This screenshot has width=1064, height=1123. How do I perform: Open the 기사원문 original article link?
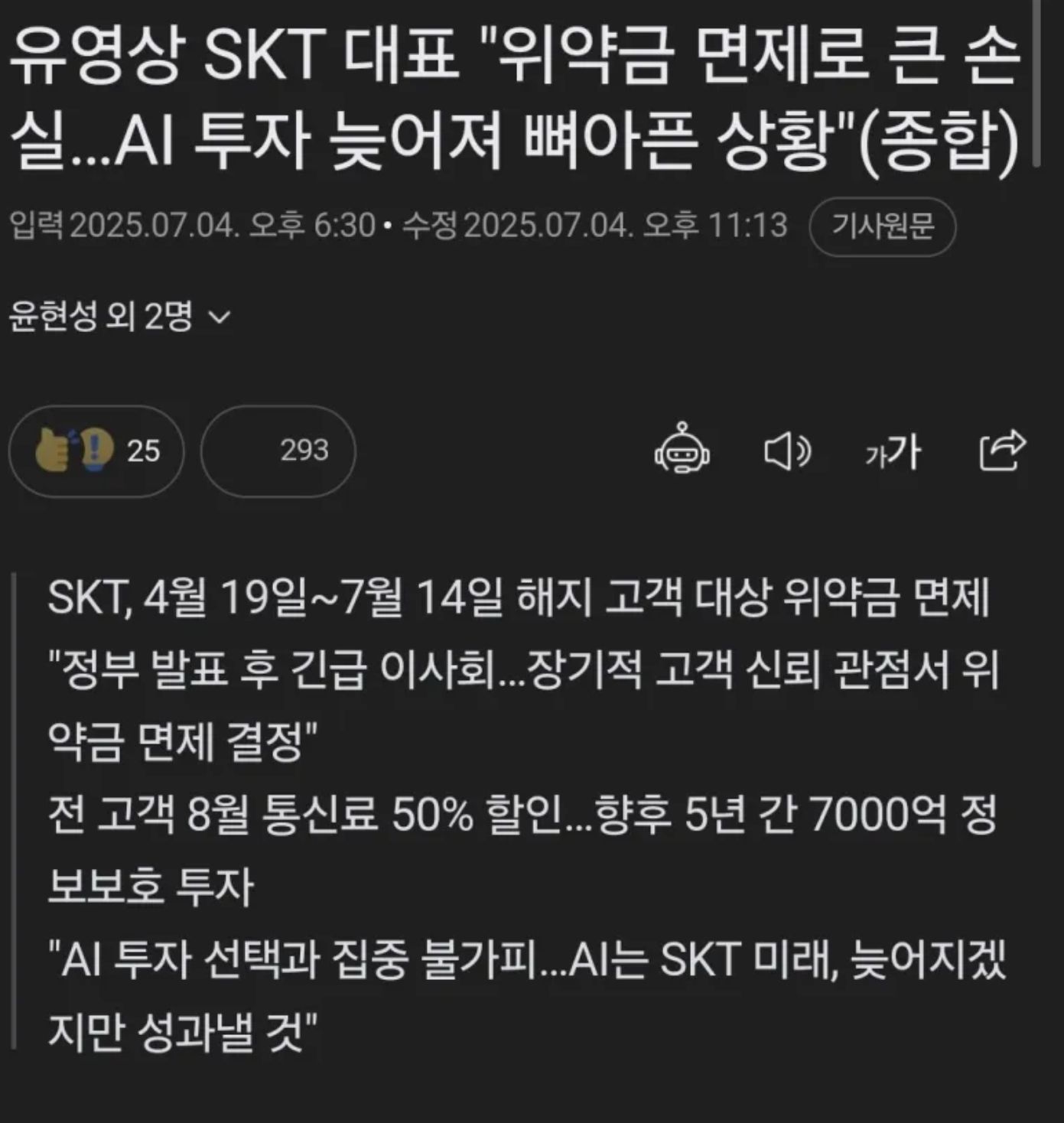pos(882,226)
